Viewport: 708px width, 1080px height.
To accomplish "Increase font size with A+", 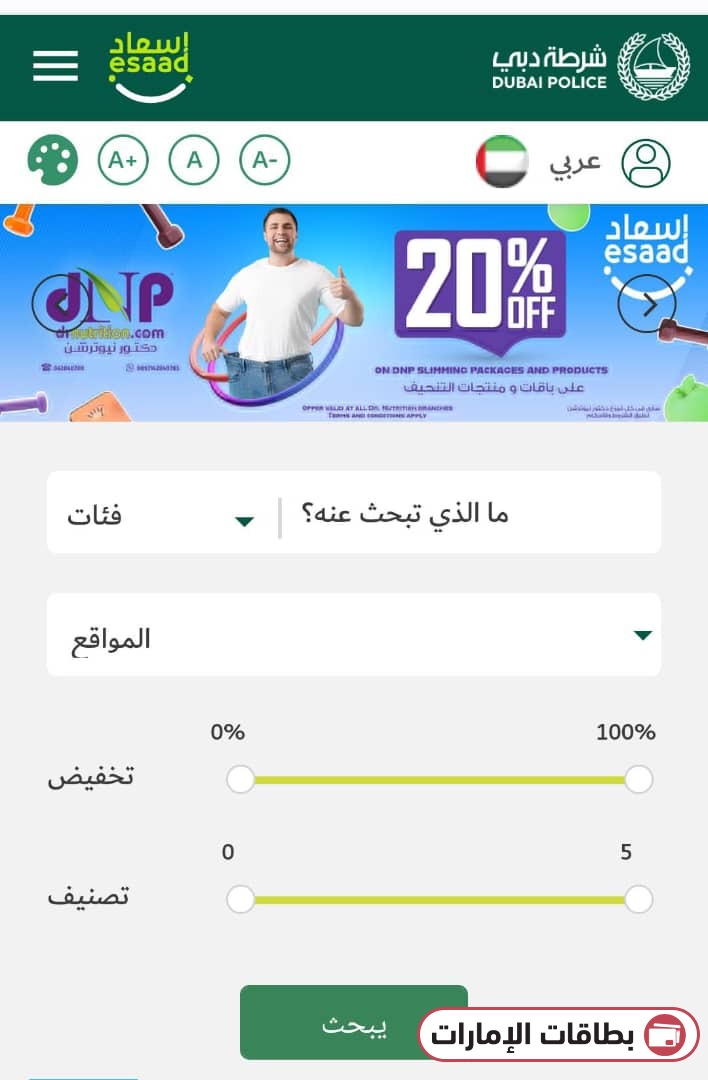I will coord(123,160).
